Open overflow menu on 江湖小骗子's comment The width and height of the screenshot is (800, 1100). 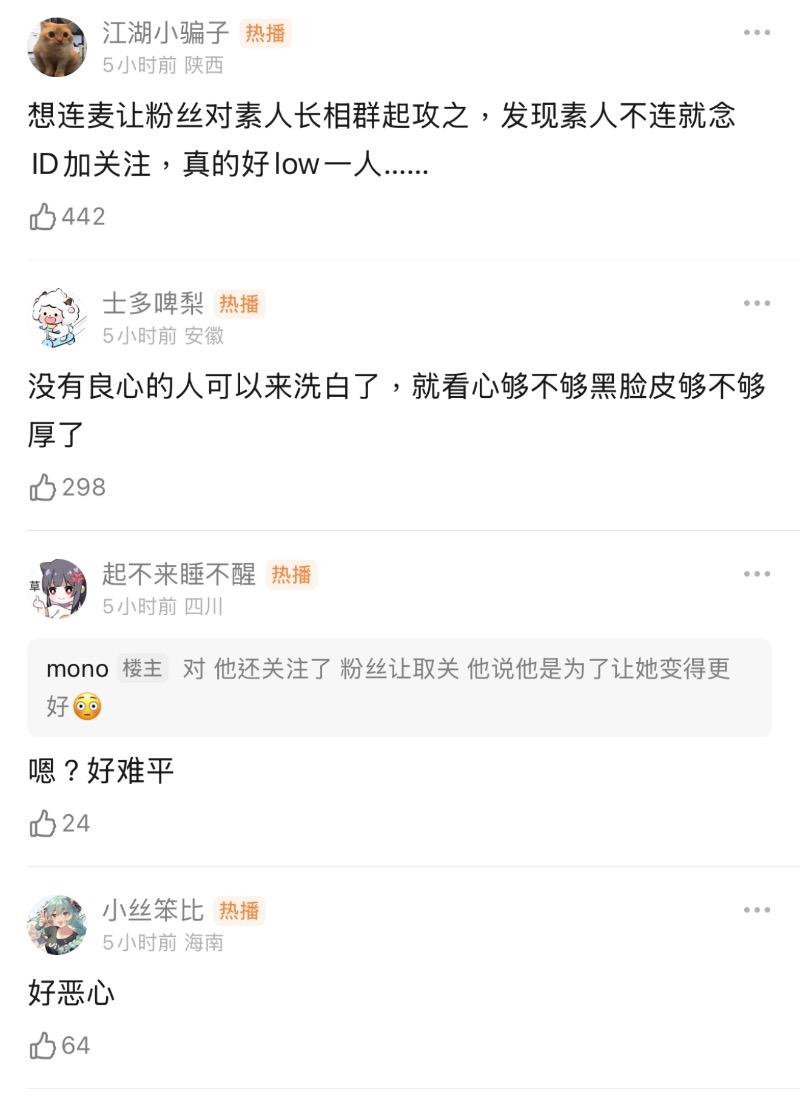[756, 33]
